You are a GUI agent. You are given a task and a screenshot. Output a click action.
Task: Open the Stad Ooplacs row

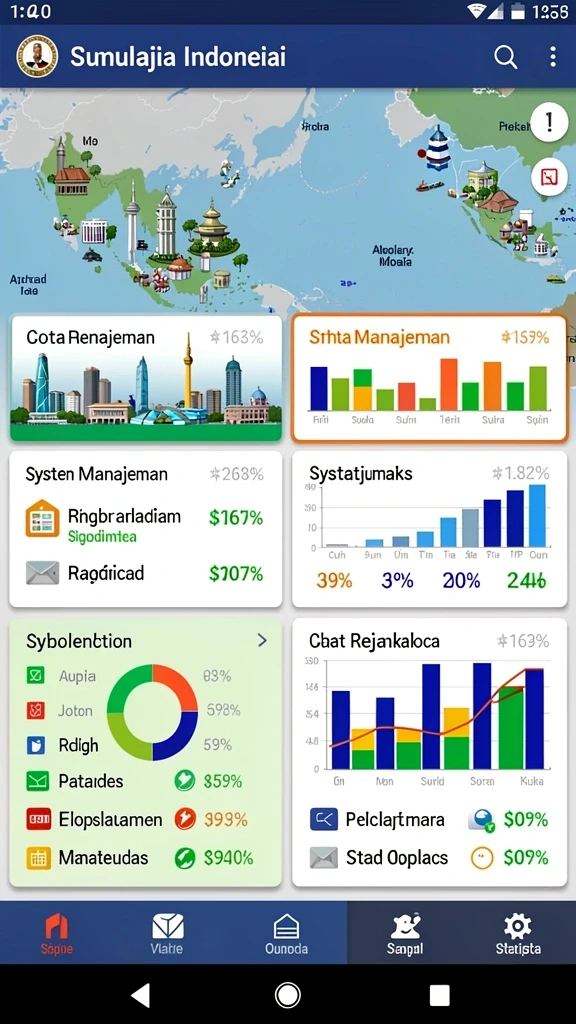click(x=428, y=857)
